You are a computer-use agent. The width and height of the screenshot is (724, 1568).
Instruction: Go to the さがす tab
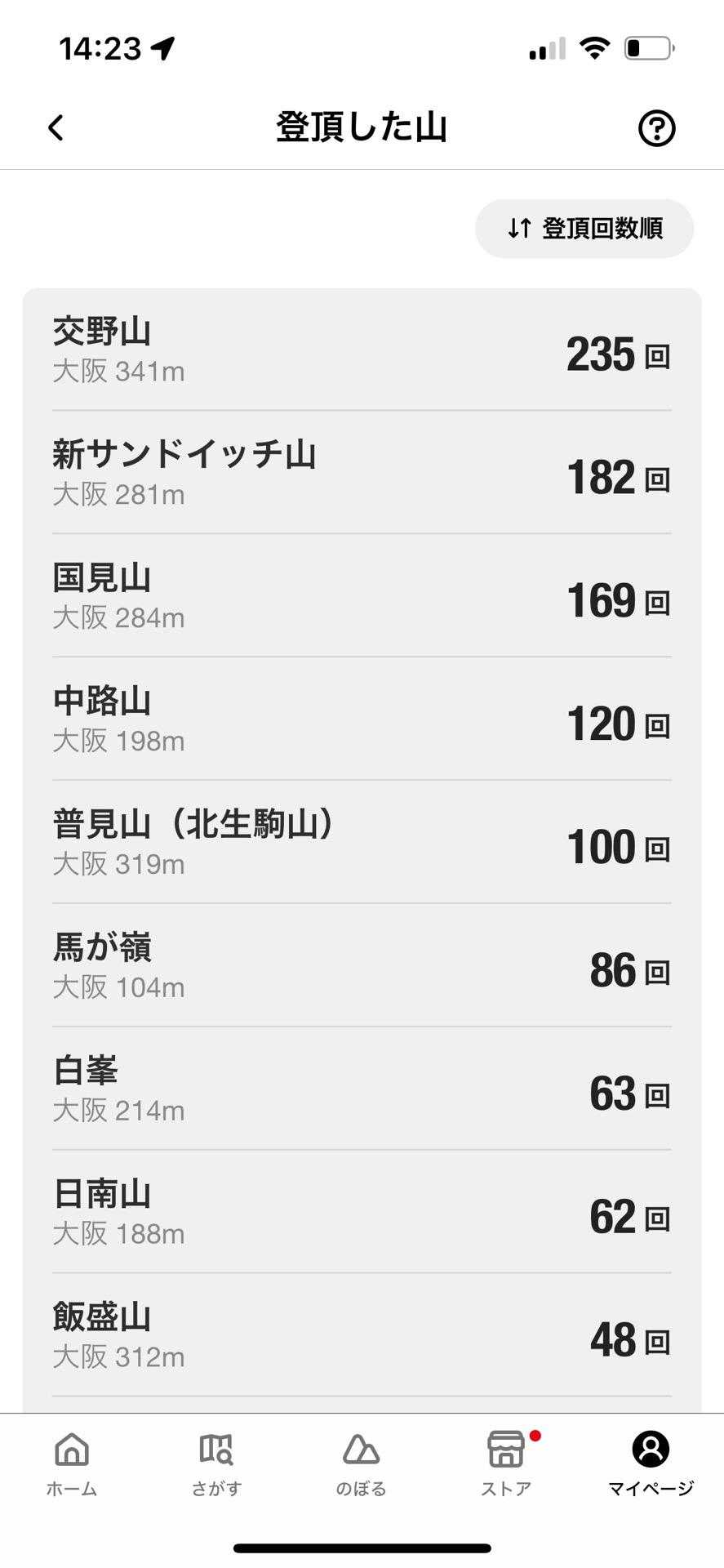pos(216,1464)
